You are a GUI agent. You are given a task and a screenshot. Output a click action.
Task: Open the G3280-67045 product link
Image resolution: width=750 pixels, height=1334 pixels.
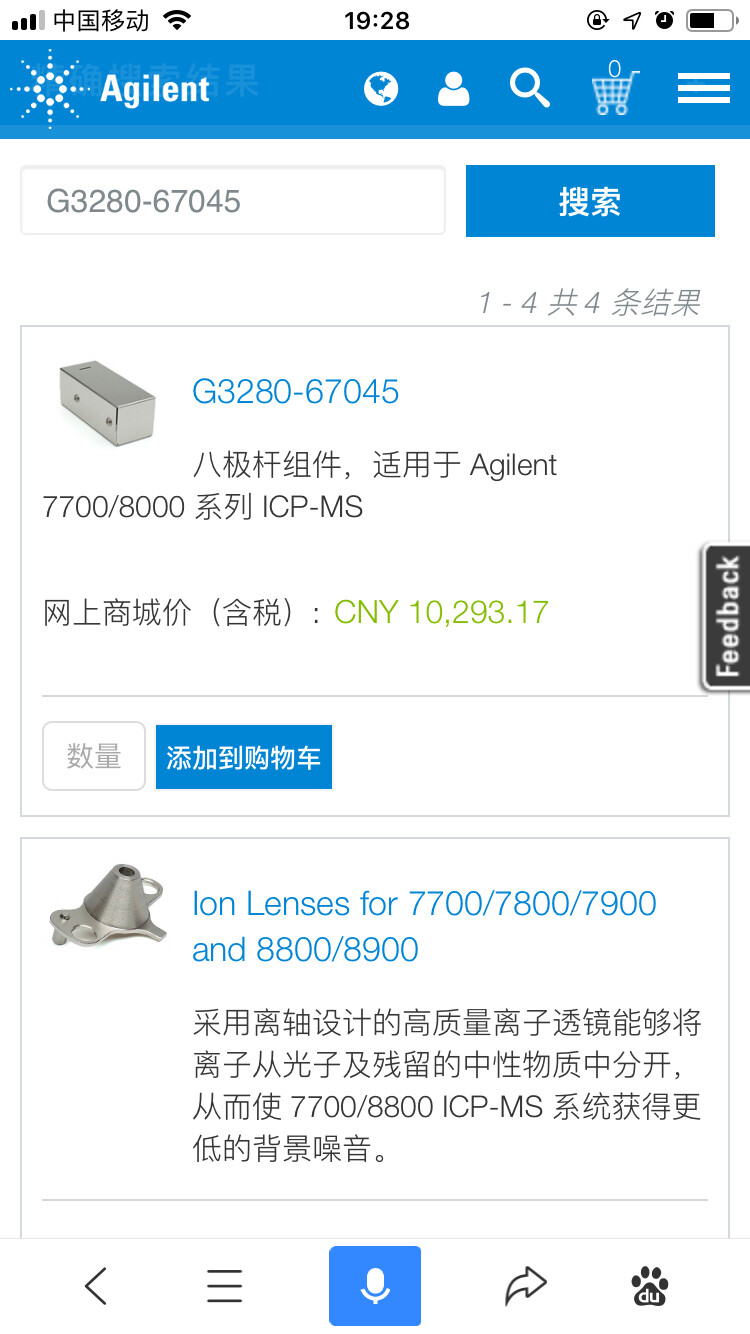(x=295, y=391)
